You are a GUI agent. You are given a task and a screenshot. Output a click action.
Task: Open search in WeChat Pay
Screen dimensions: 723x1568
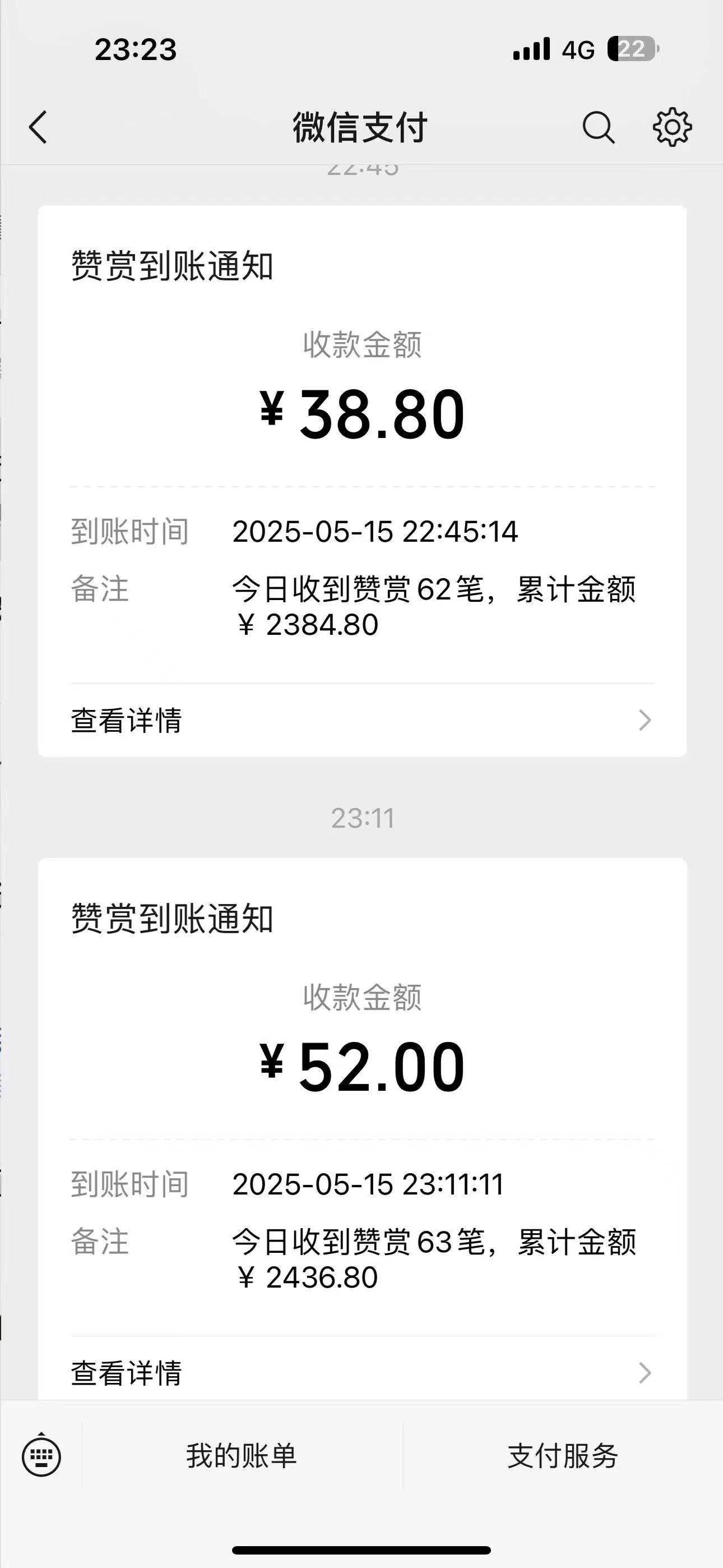tap(599, 127)
